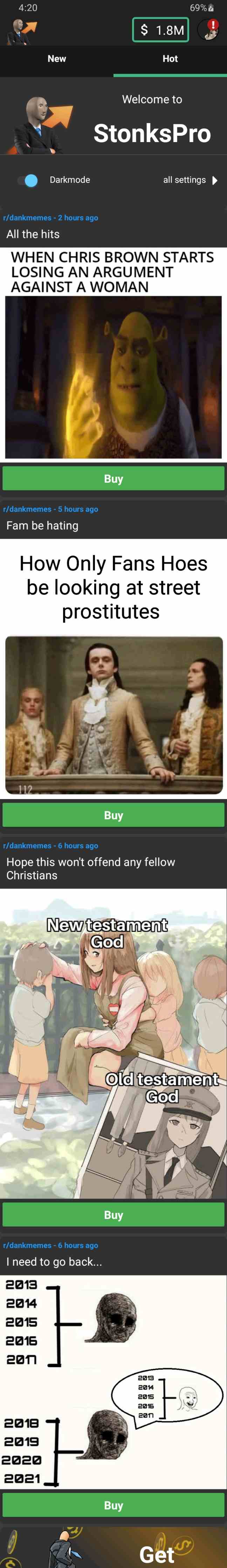The height and width of the screenshot is (1568, 227).
Task: Buy the "All the hits" meme
Action: tap(113, 479)
